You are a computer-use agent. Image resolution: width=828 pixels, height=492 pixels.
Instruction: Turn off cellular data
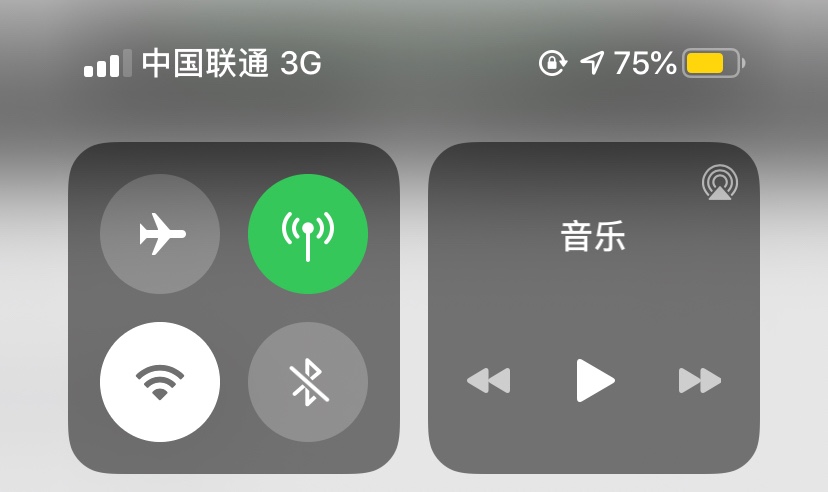tap(308, 235)
